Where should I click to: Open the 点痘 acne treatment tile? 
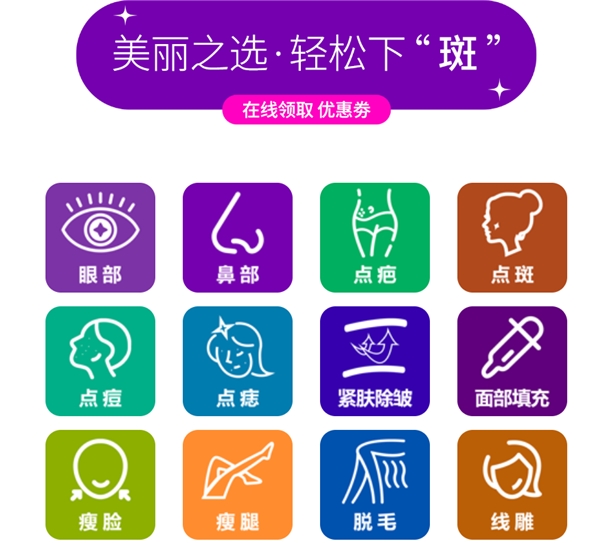click(x=100, y=361)
